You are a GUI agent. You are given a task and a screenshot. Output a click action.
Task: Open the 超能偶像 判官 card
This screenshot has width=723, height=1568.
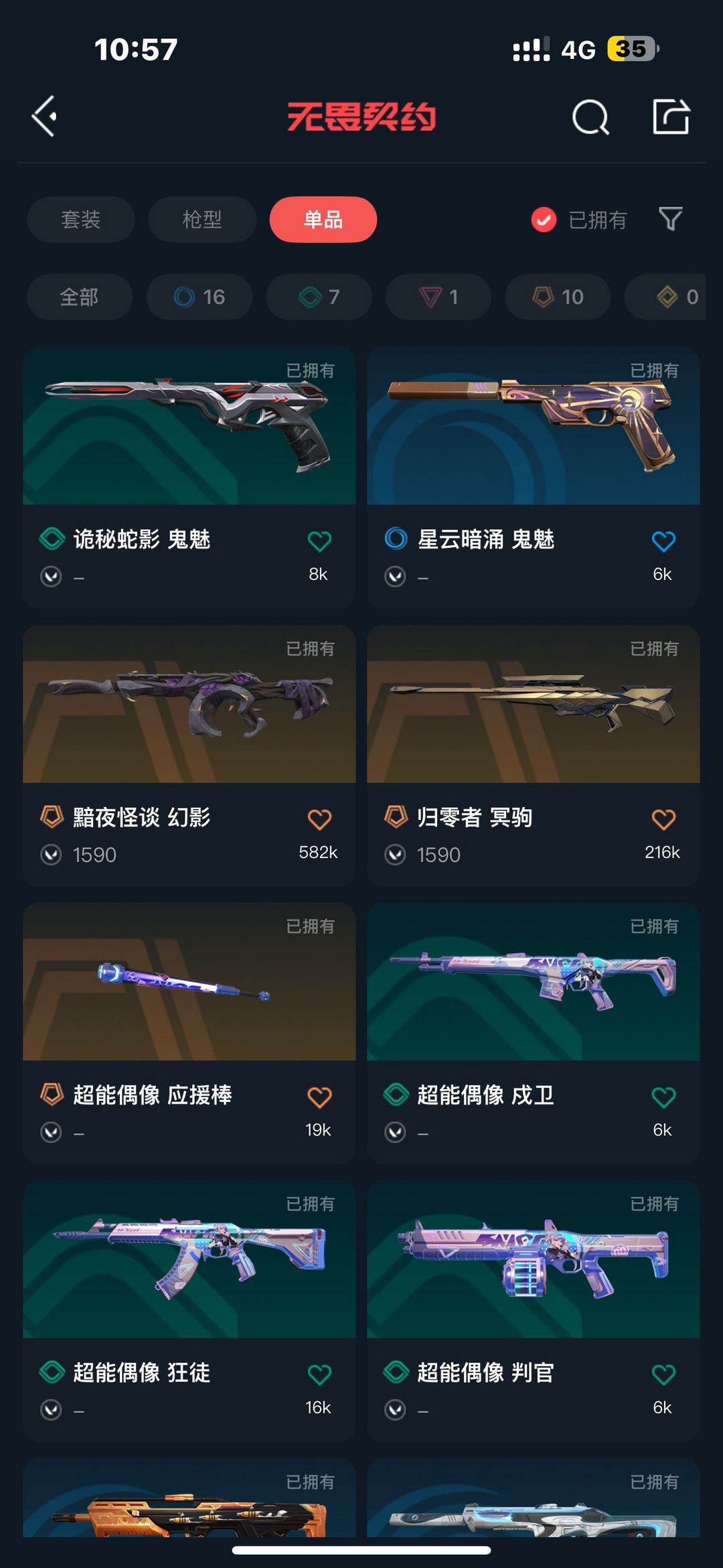tap(534, 1311)
